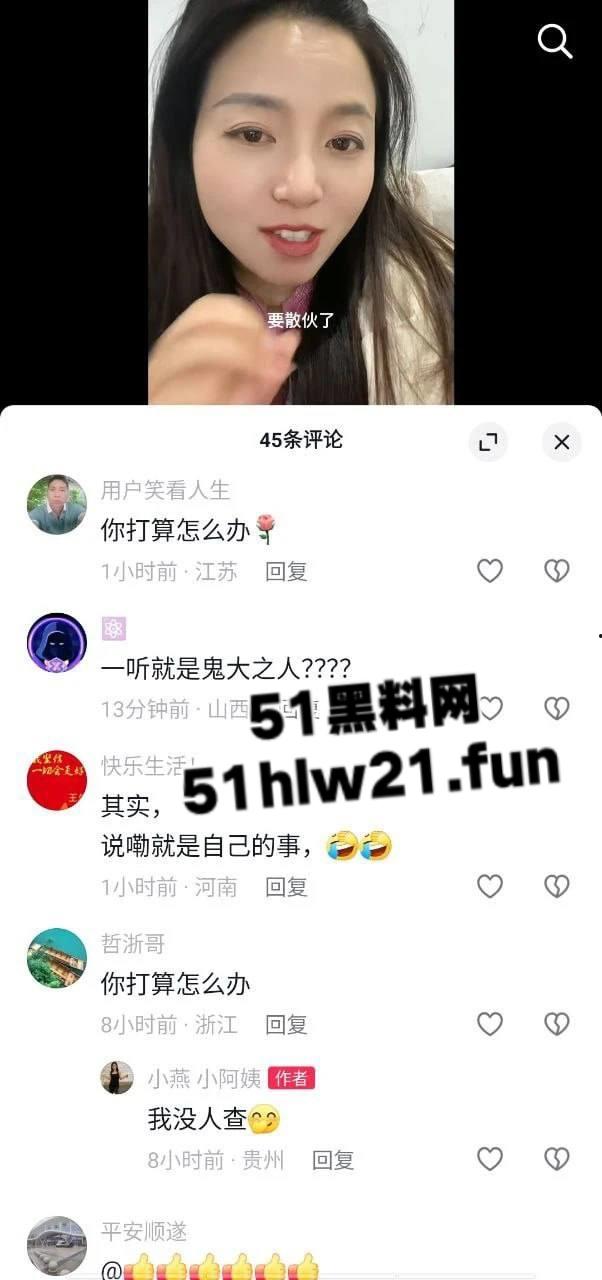Like the comment by 快乐生活
The image size is (602, 1280).
coord(489,886)
